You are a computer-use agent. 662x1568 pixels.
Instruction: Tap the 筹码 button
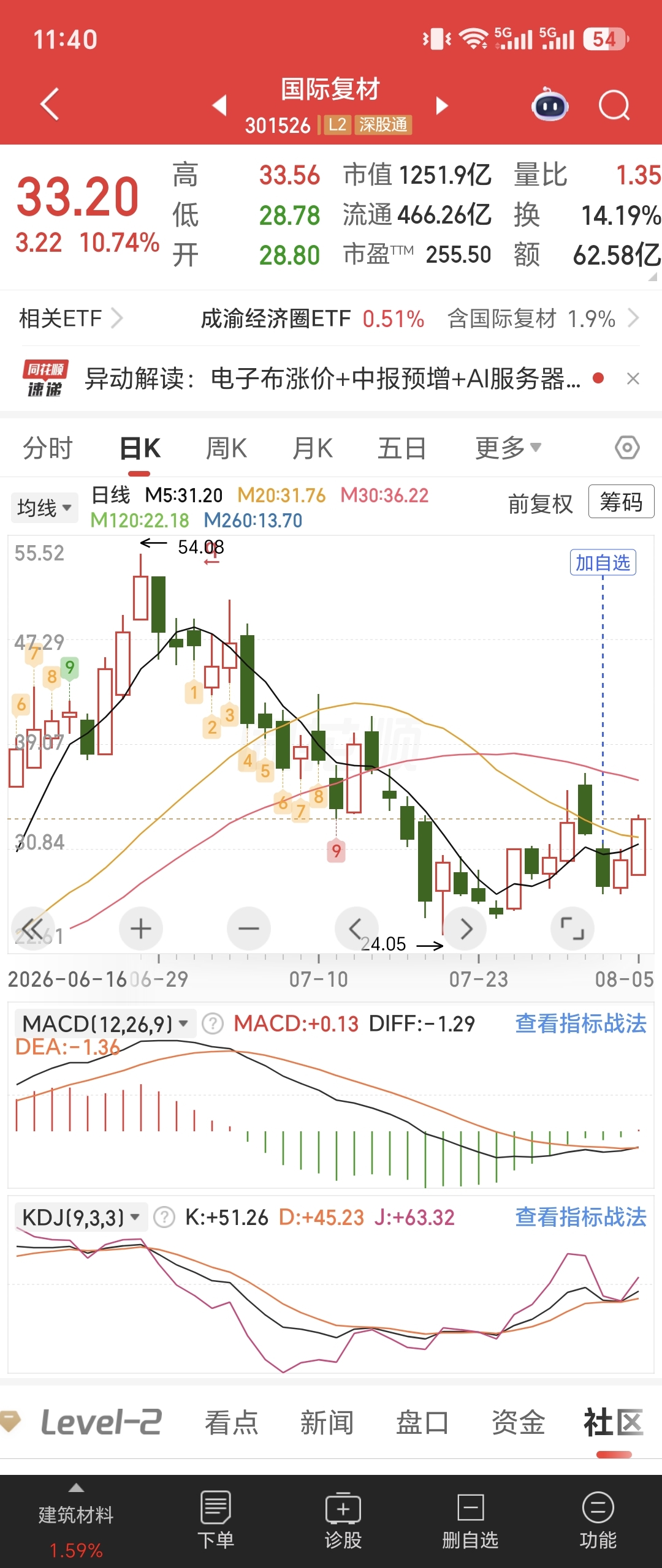click(621, 502)
